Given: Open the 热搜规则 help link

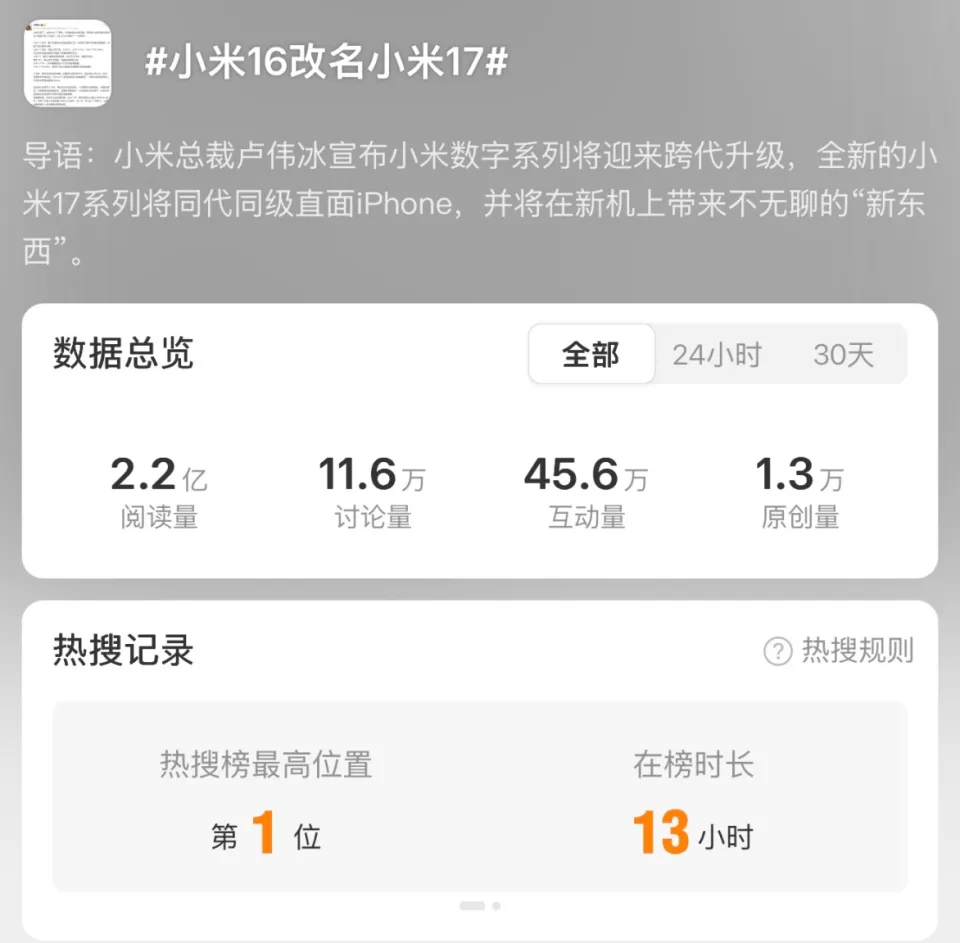Looking at the screenshot, I should pyautogui.click(x=838, y=651).
